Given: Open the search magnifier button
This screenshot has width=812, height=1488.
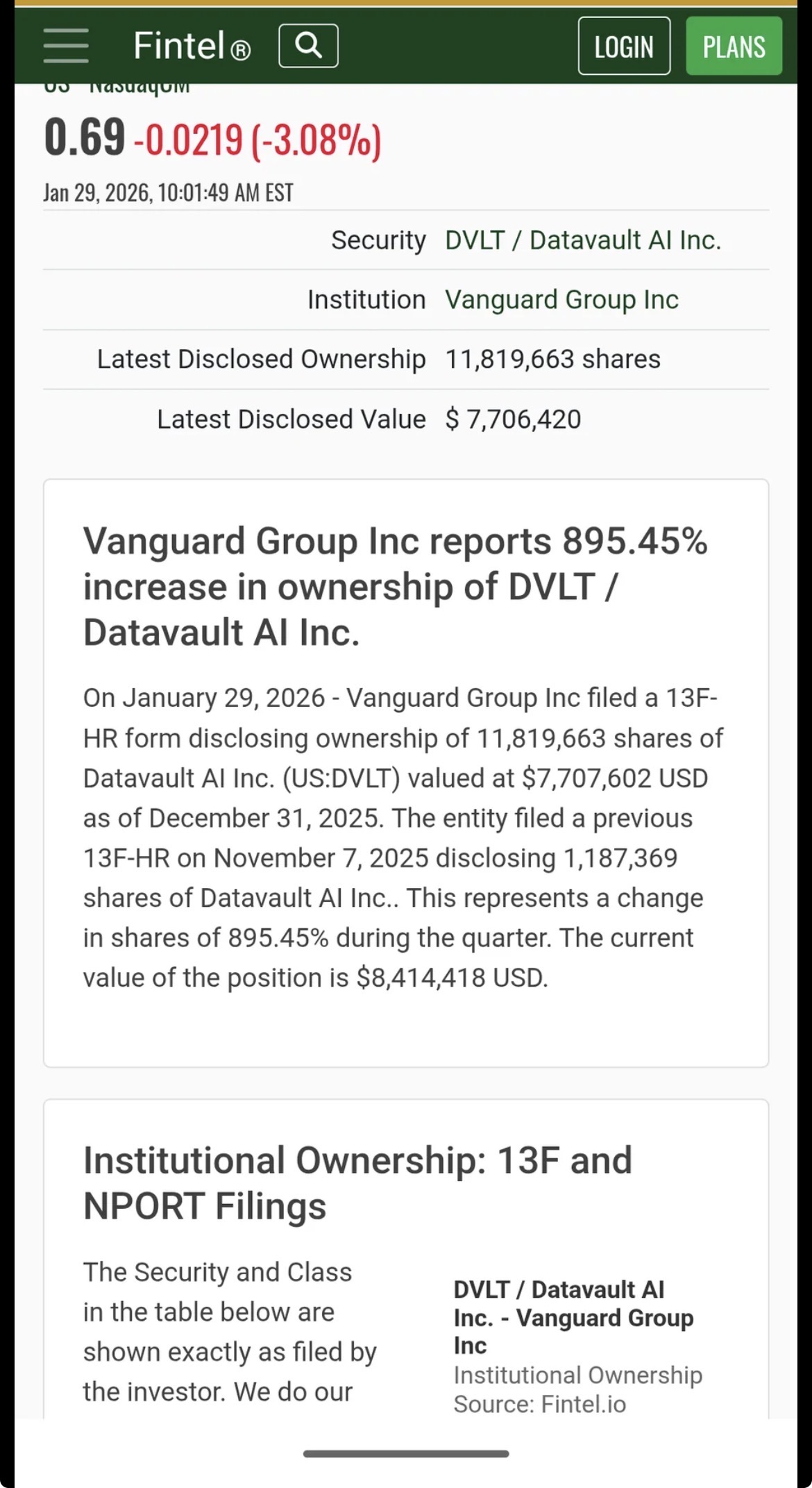Looking at the screenshot, I should [308, 46].
